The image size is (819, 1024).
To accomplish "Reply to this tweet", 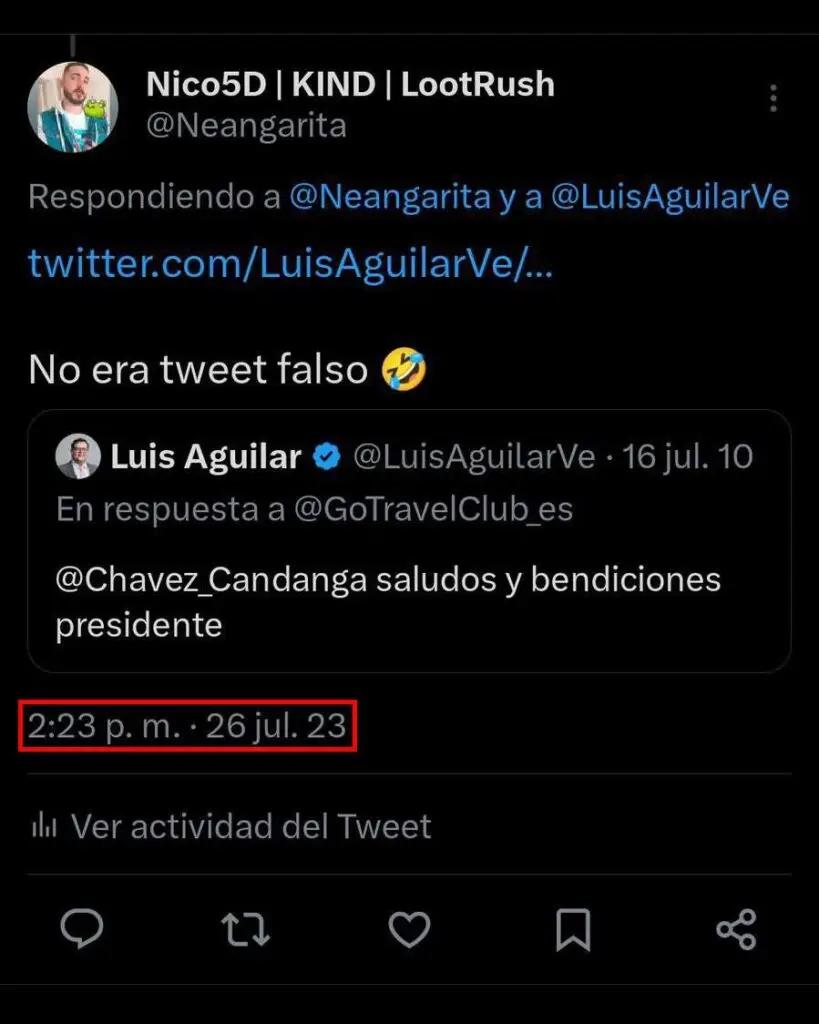I will pos(82,930).
